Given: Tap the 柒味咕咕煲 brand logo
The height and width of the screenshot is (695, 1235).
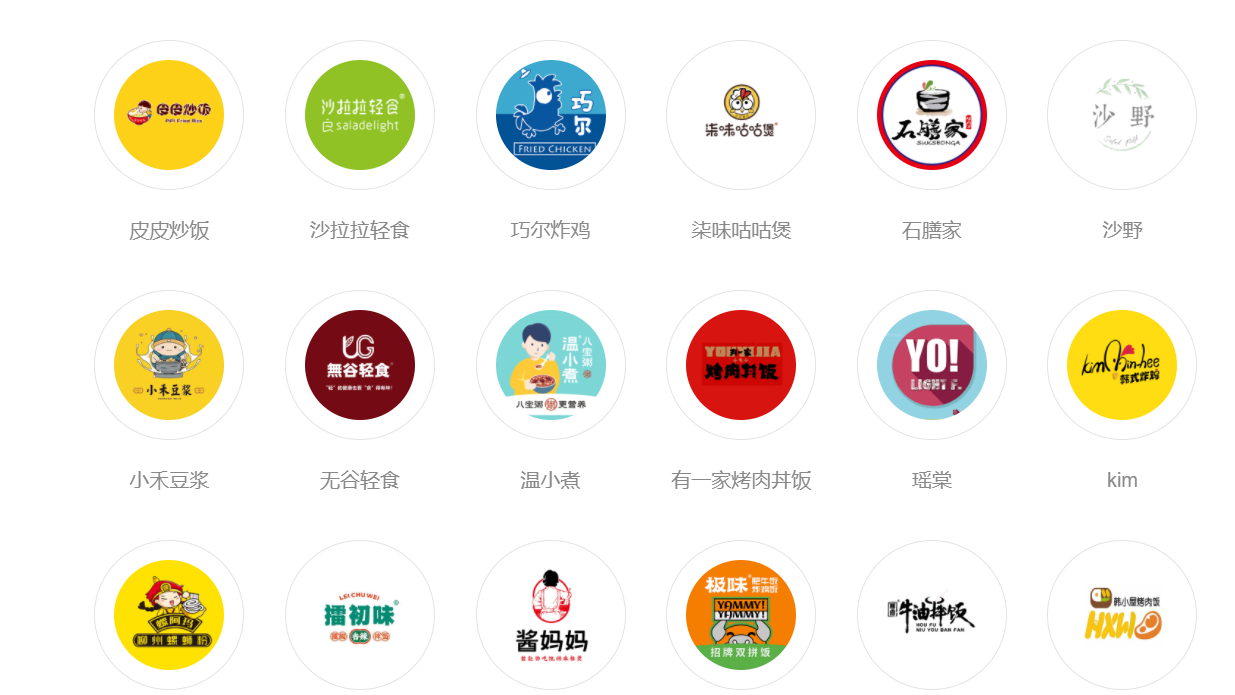Looking at the screenshot, I should 741,115.
